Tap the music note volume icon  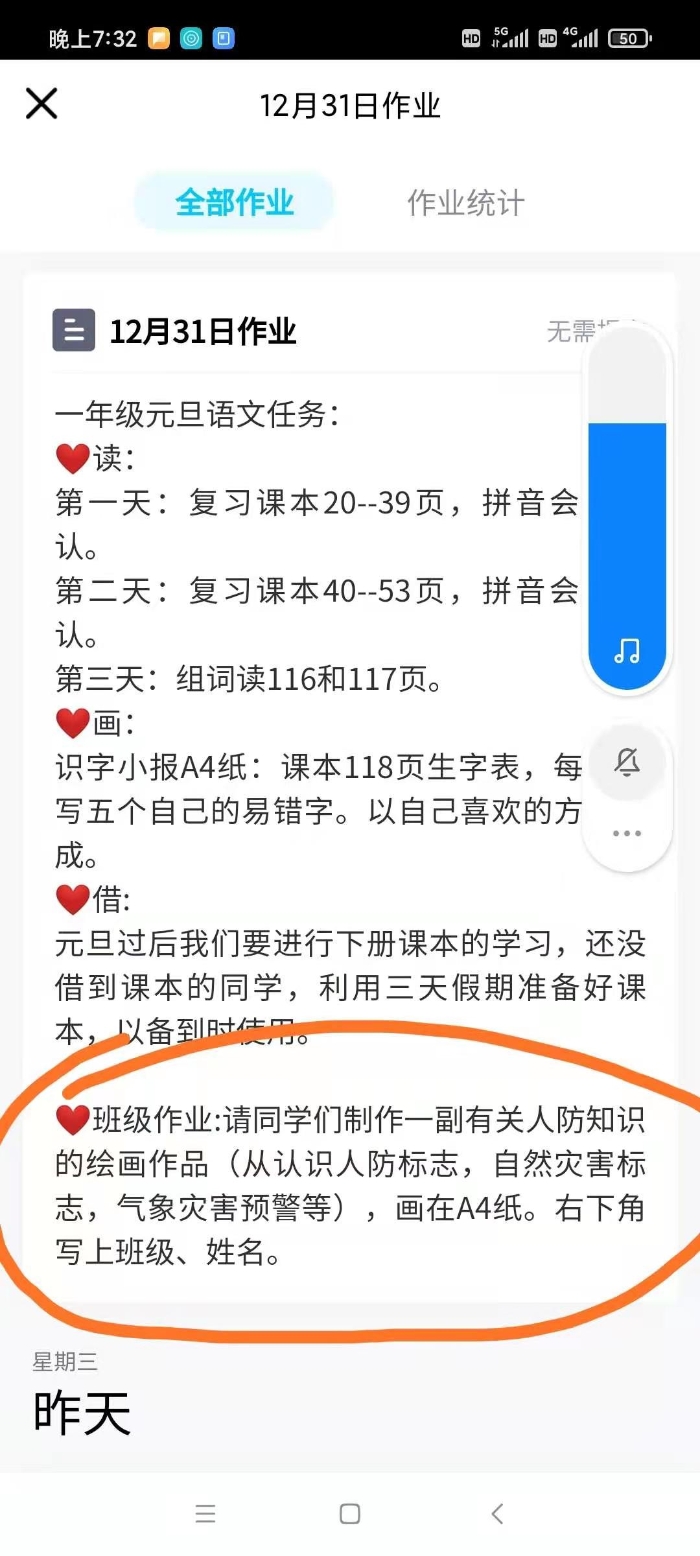click(627, 652)
